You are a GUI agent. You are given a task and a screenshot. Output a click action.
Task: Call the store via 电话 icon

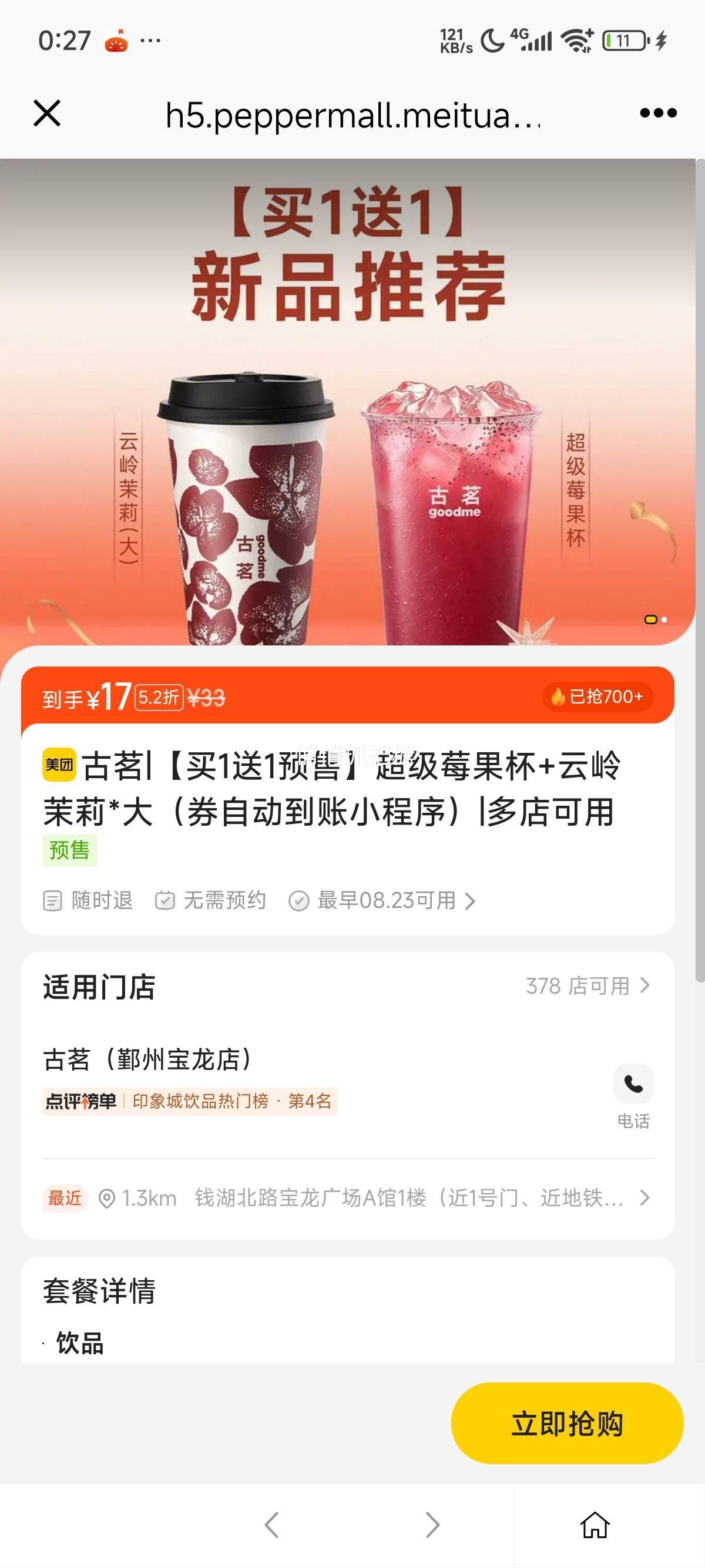[x=633, y=1084]
